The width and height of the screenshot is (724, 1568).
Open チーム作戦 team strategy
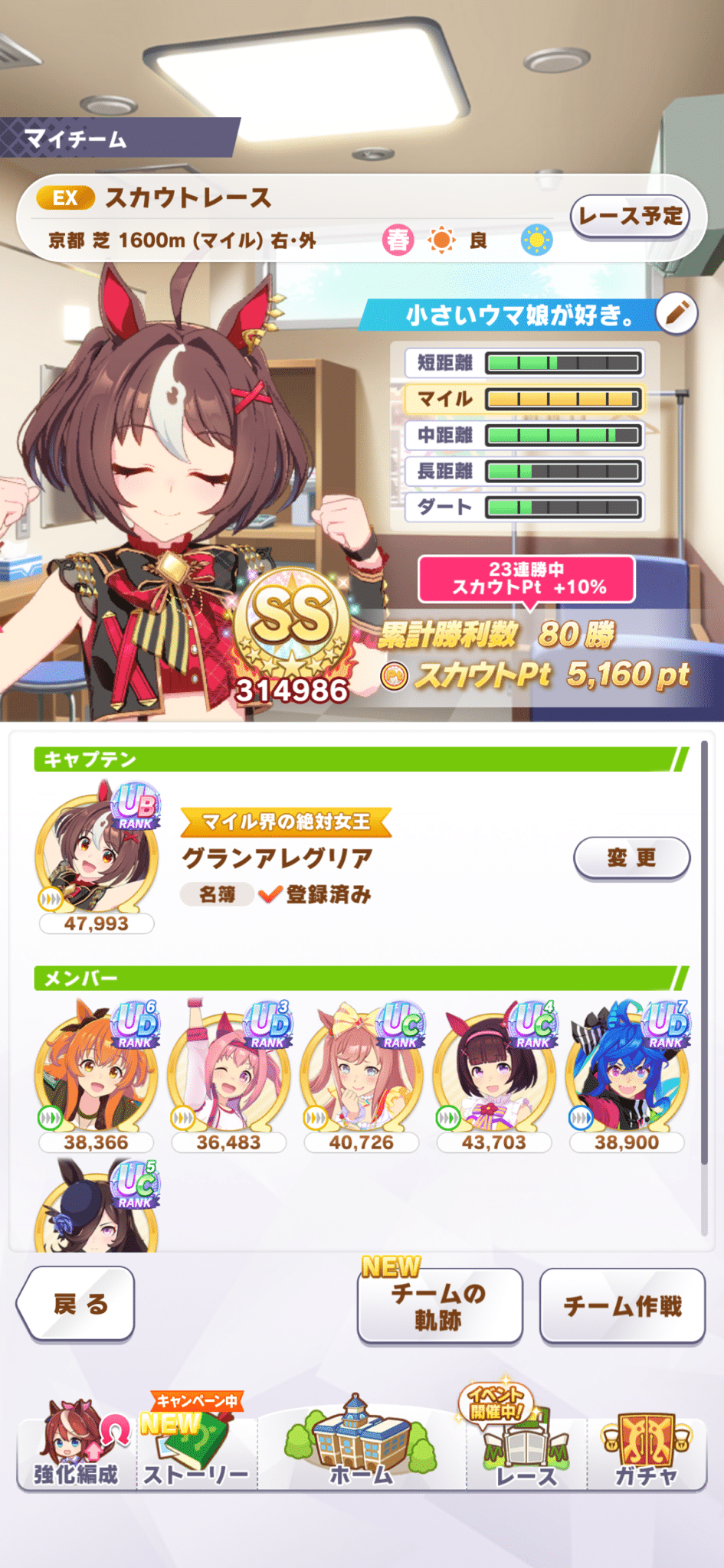click(622, 1306)
